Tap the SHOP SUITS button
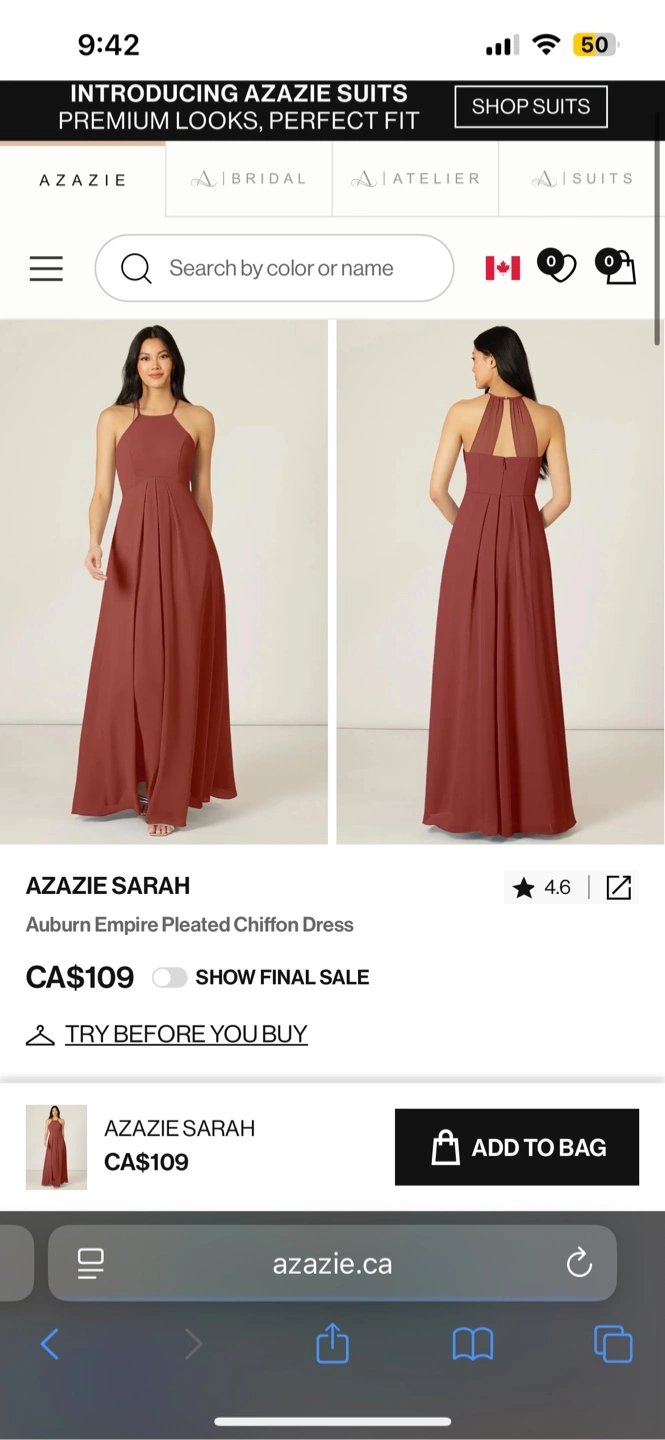 [x=531, y=106]
